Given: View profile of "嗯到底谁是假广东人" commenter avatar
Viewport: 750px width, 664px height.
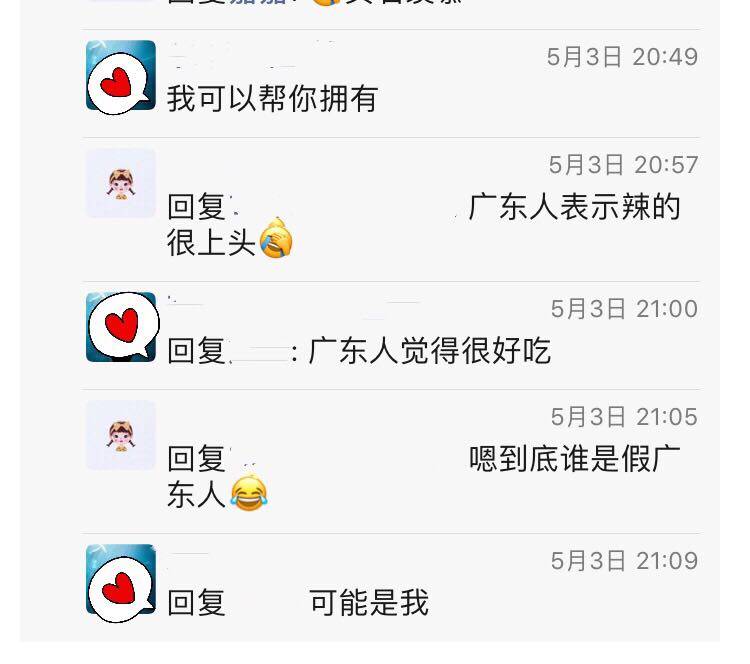Looking at the screenshot, I should tap(121, 435).
